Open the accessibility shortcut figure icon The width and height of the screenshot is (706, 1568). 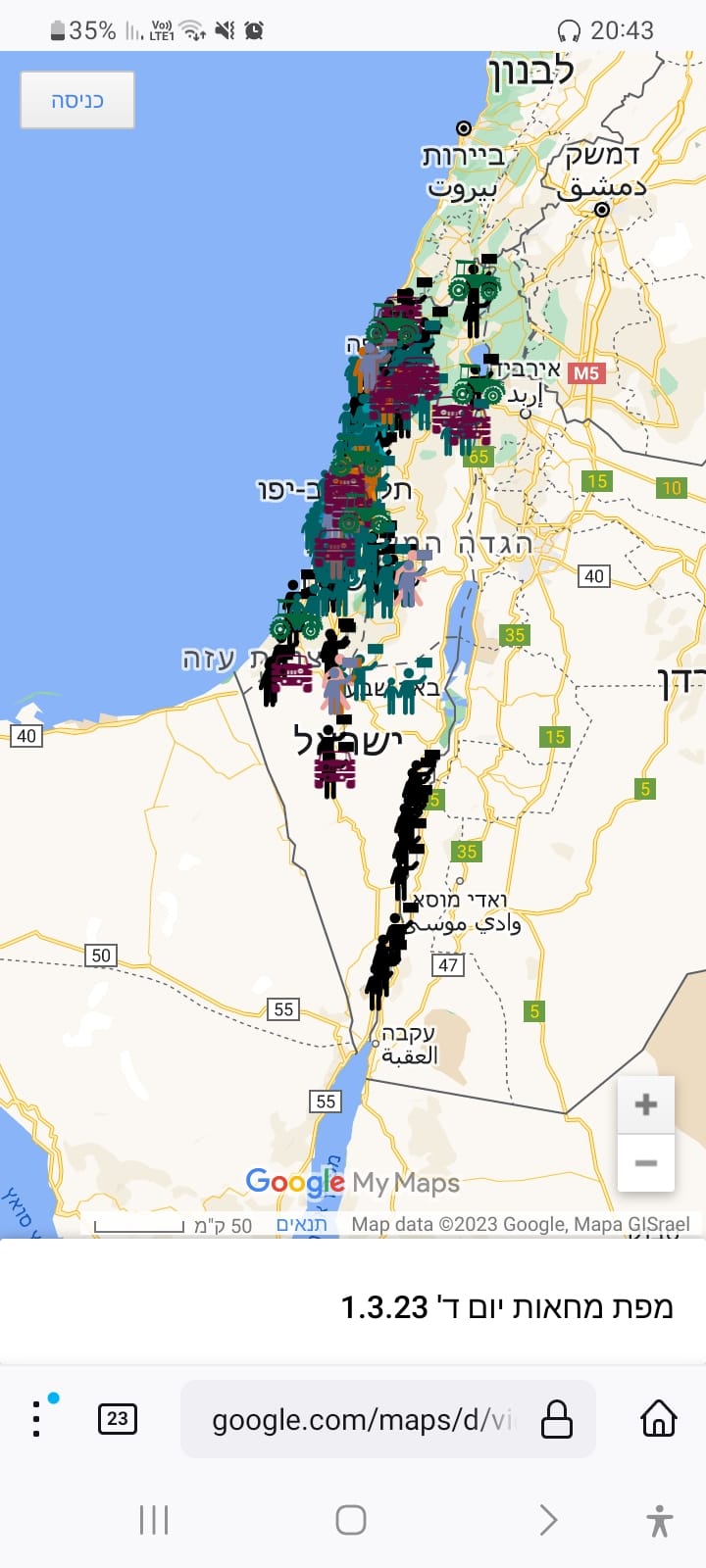[x=660, y=1520]
